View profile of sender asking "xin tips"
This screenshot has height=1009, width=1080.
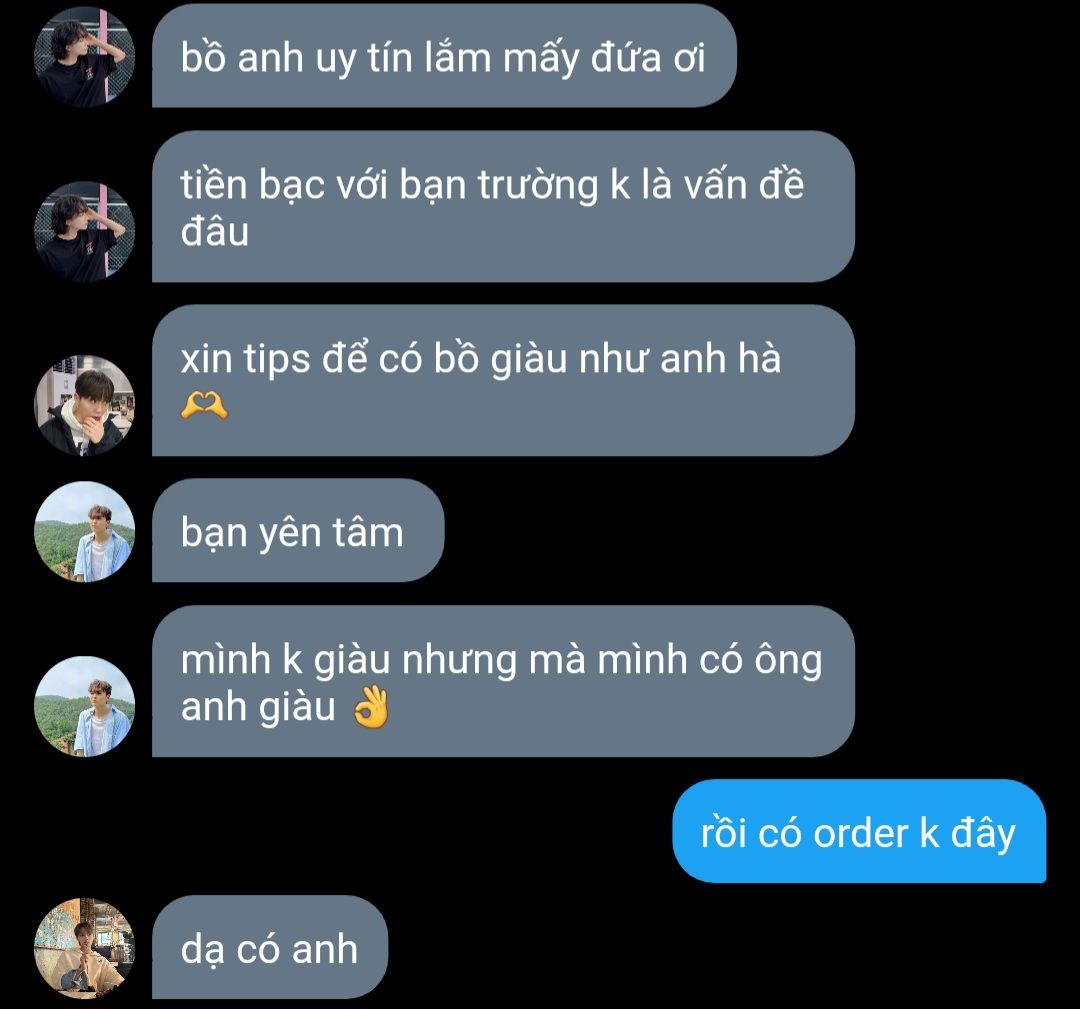pyautogui.click(x=84, y=405)
